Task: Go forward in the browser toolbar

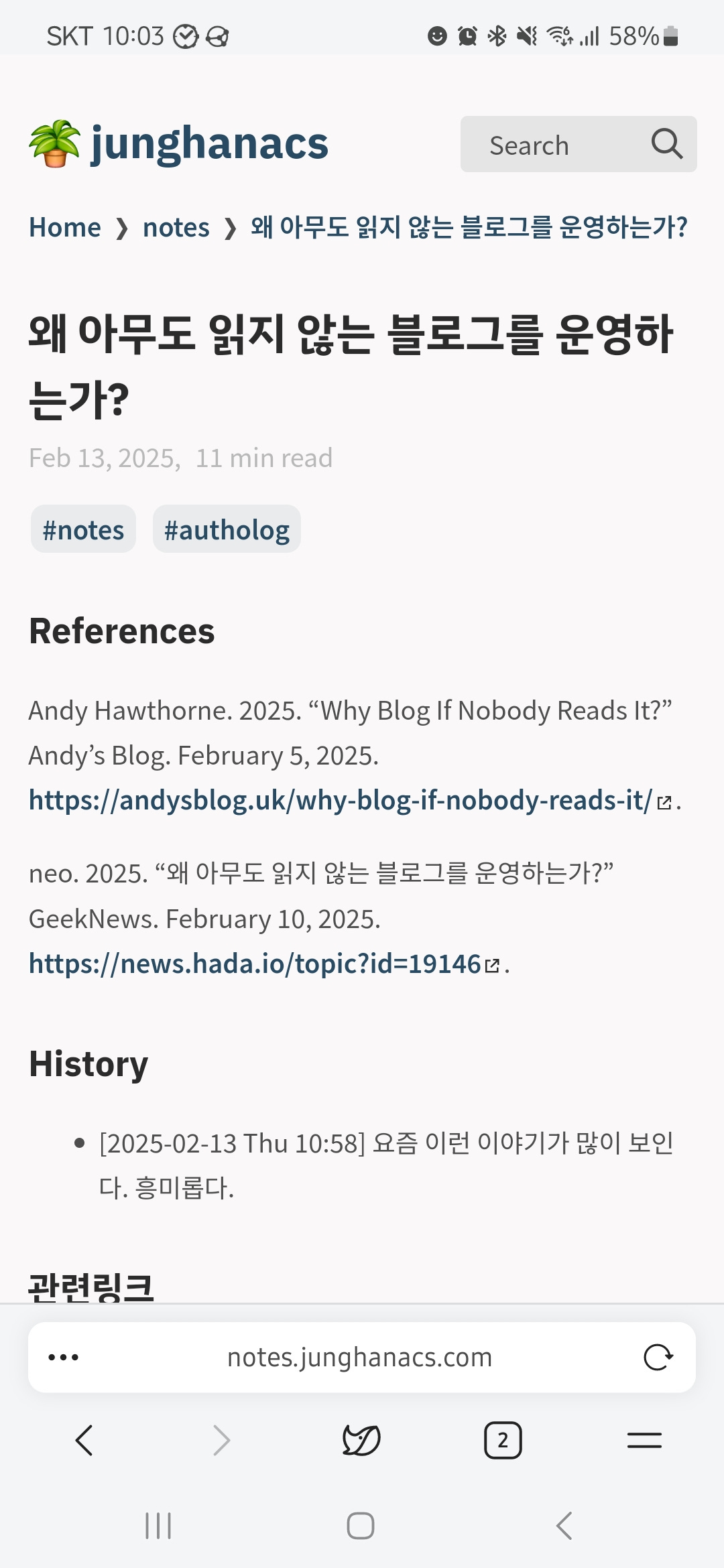Action: (x=221, y=1440)
